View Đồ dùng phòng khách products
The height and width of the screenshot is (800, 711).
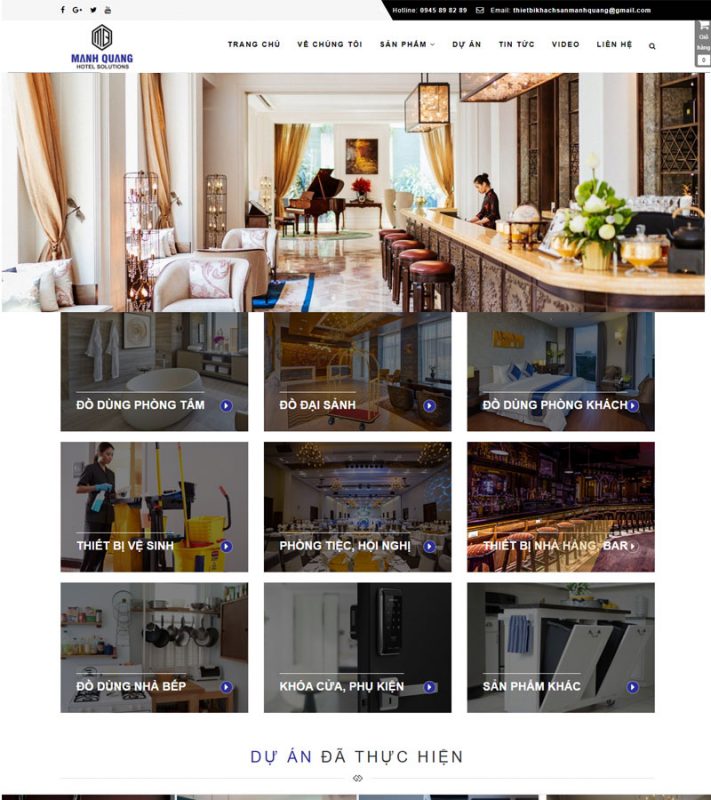coord(560,372)
